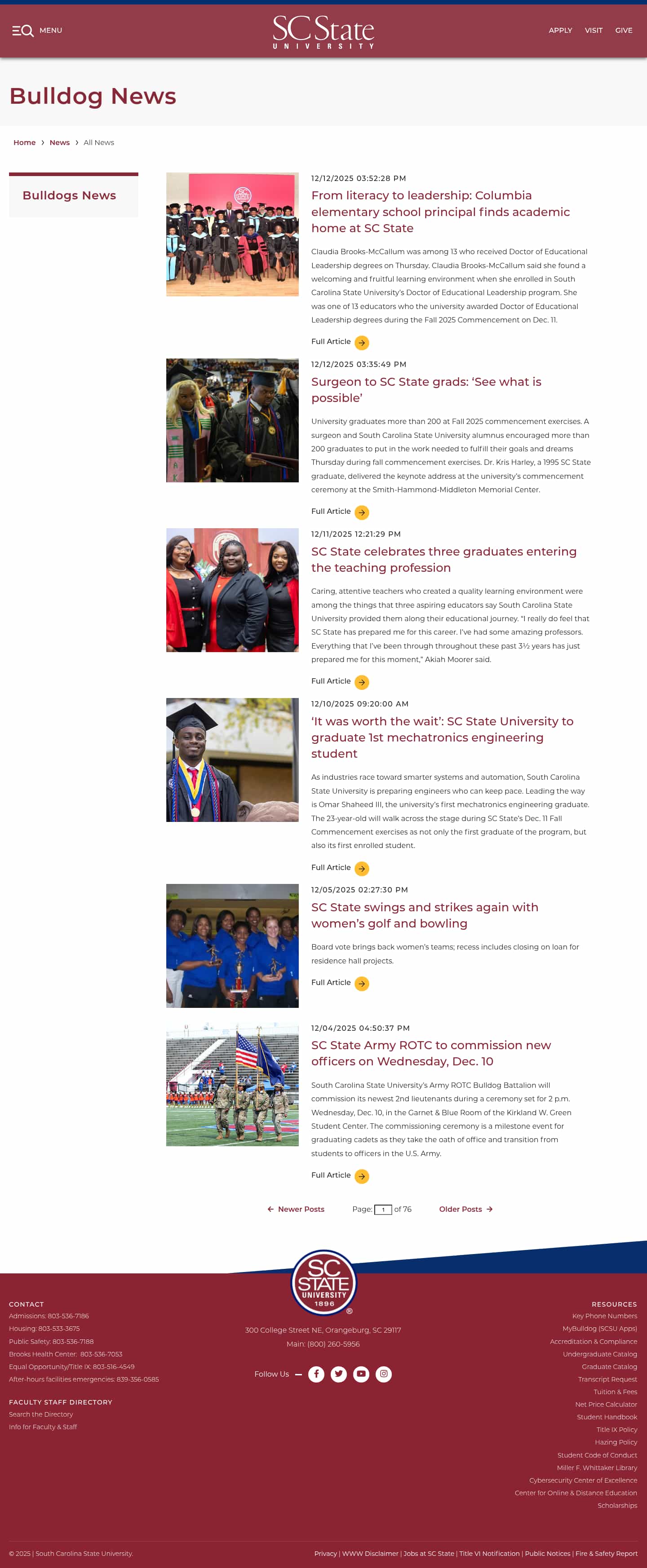
Task: Open Full Article for the mechatronics graduate story
Action: 332,868
